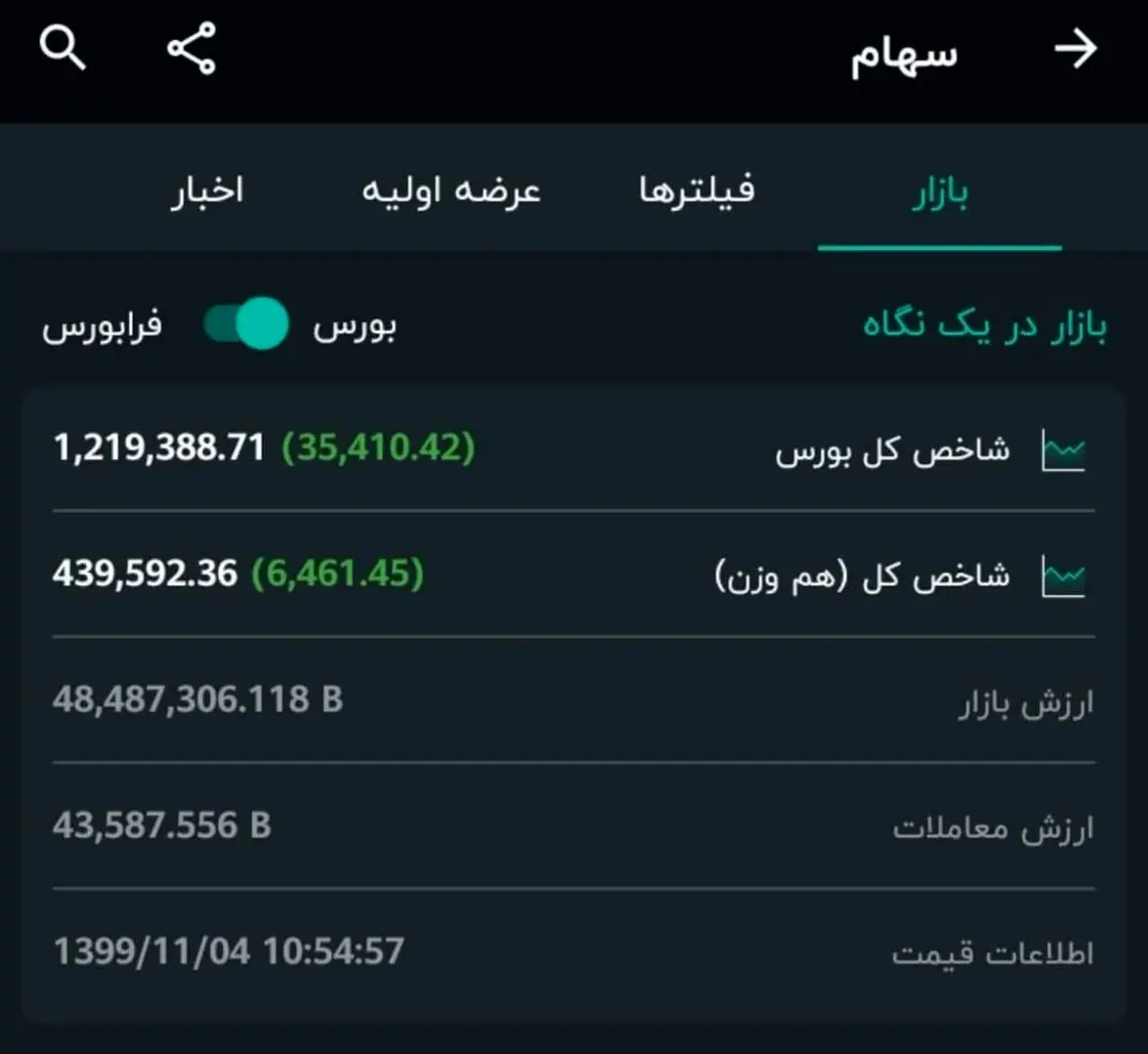Screen dimensions: 1148x1054
Task: Open chart for شاخص کل بورس
Action: coord(1063,450)
